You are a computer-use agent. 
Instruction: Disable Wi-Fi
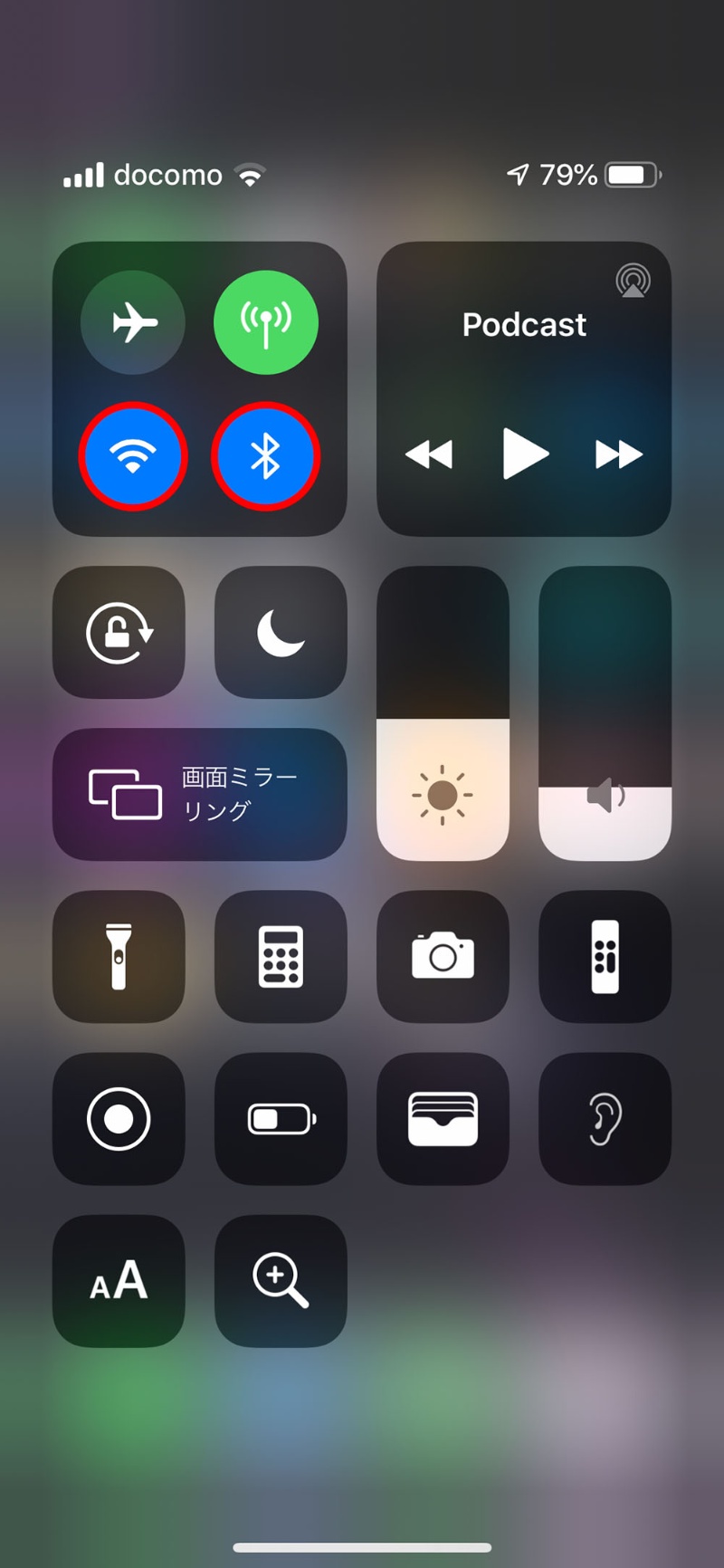click(x=133, y=456)
